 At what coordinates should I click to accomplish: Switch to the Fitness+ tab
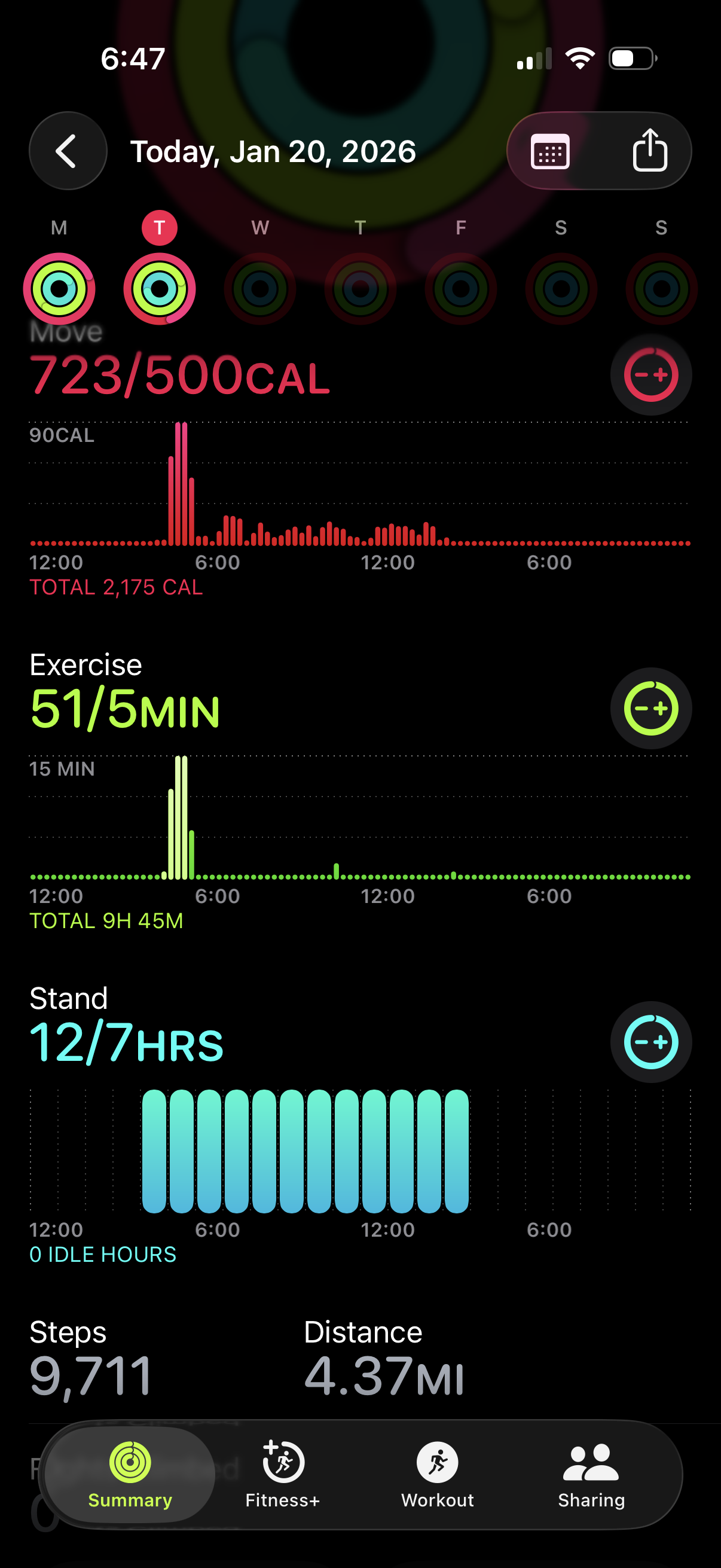pos(282,1474)
